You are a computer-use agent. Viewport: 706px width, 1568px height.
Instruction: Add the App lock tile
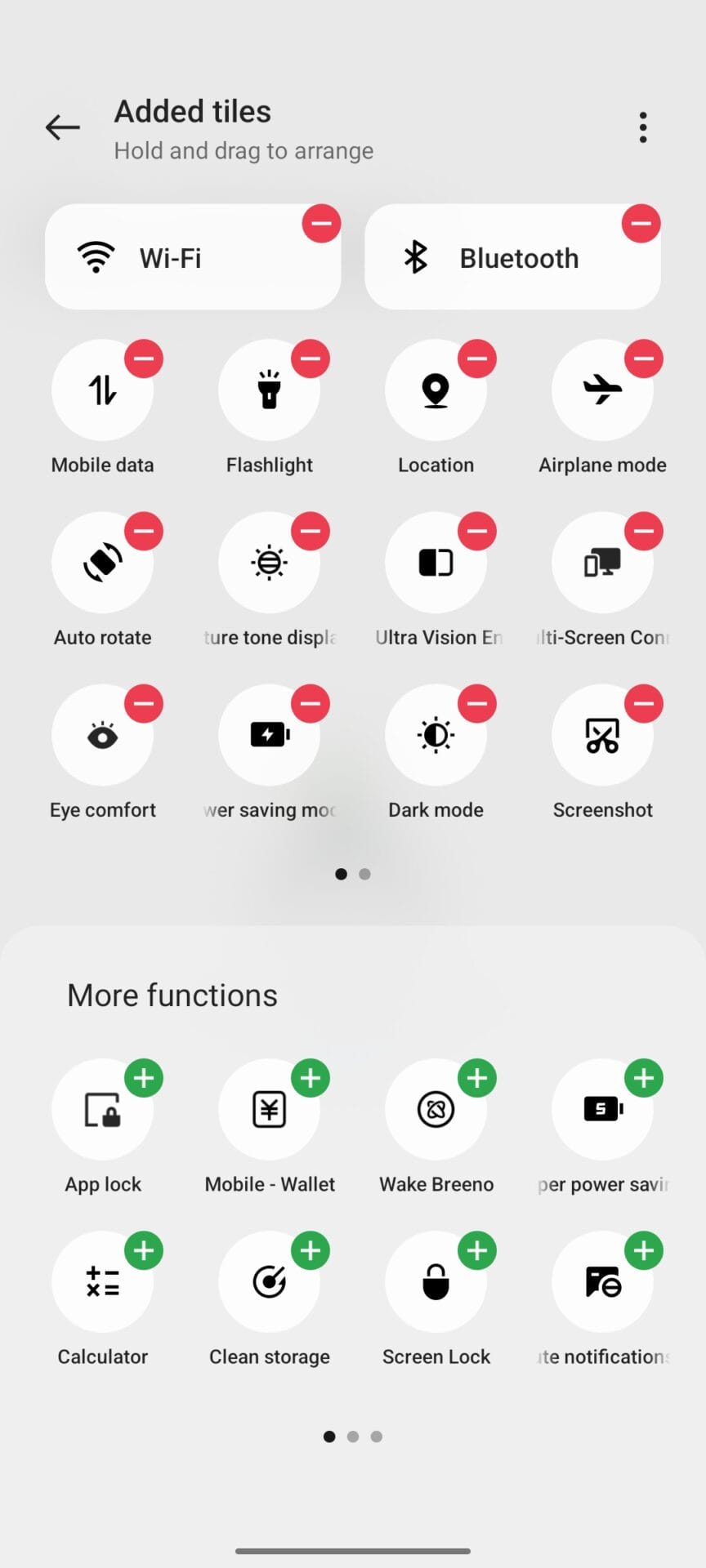click(x=144, y=1078)
